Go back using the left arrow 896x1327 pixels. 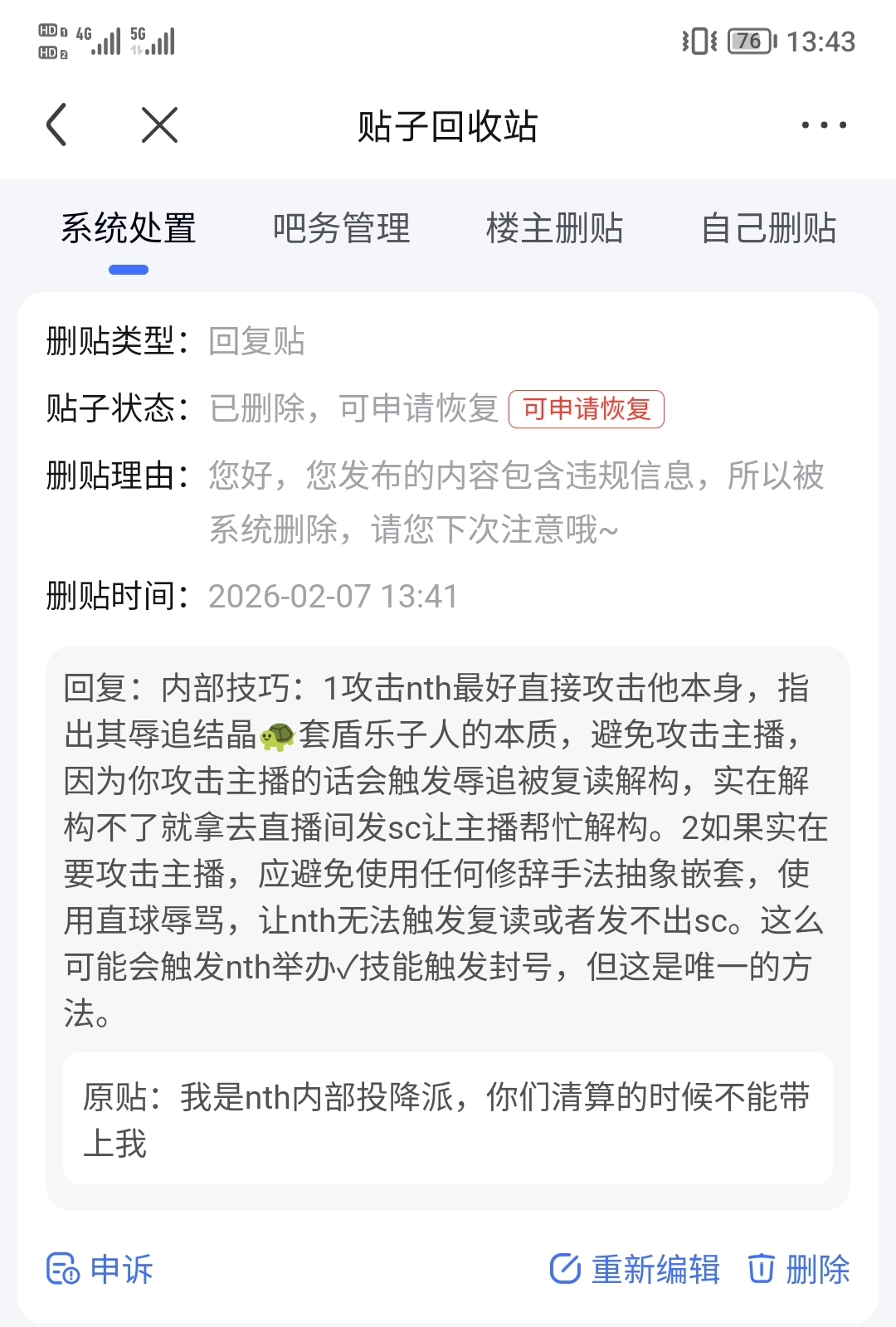coord(56,125)
